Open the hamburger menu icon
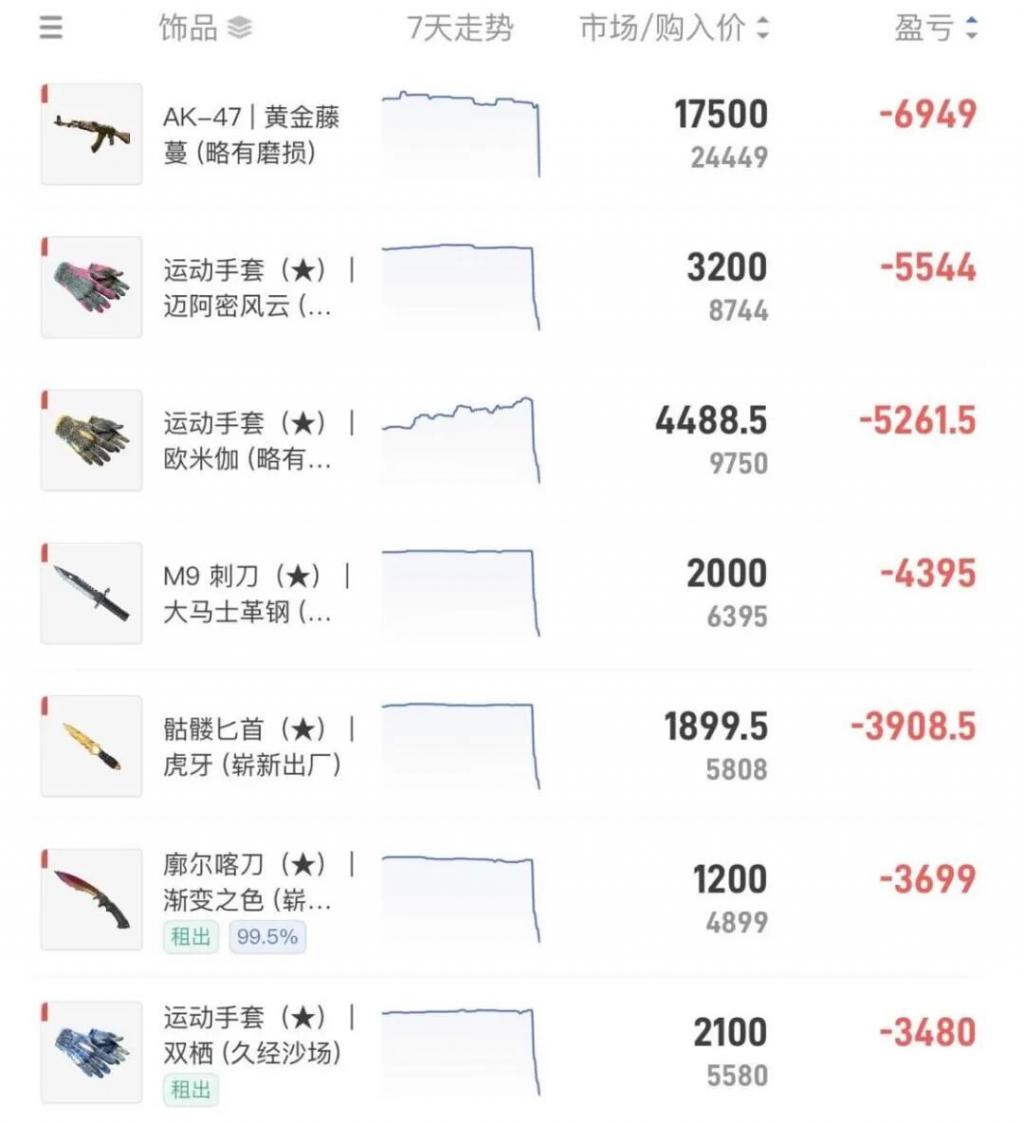Screen dimensions: 1024x1124 coord(51,28)
